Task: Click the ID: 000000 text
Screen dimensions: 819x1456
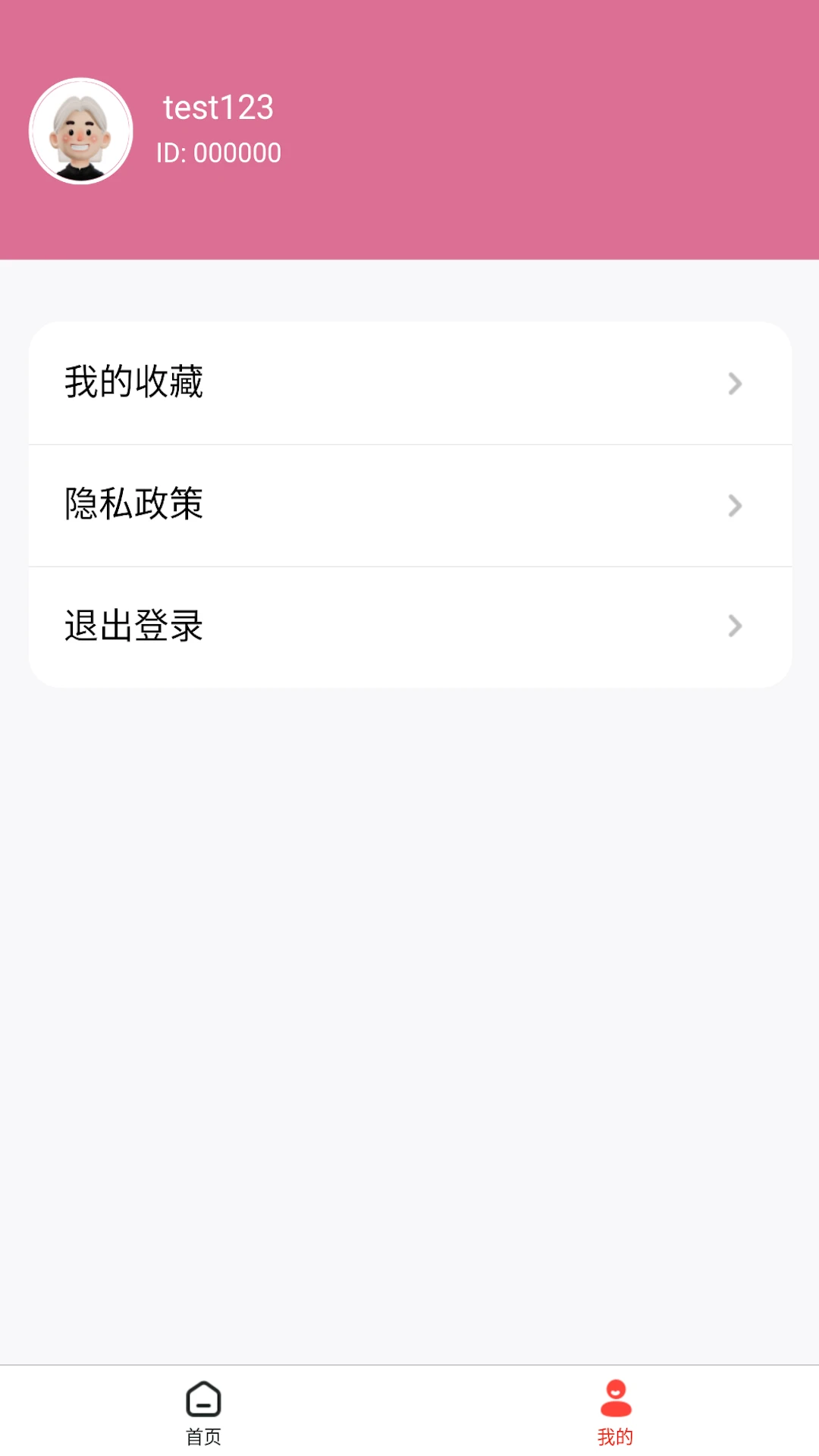Action: pos(219,152)
